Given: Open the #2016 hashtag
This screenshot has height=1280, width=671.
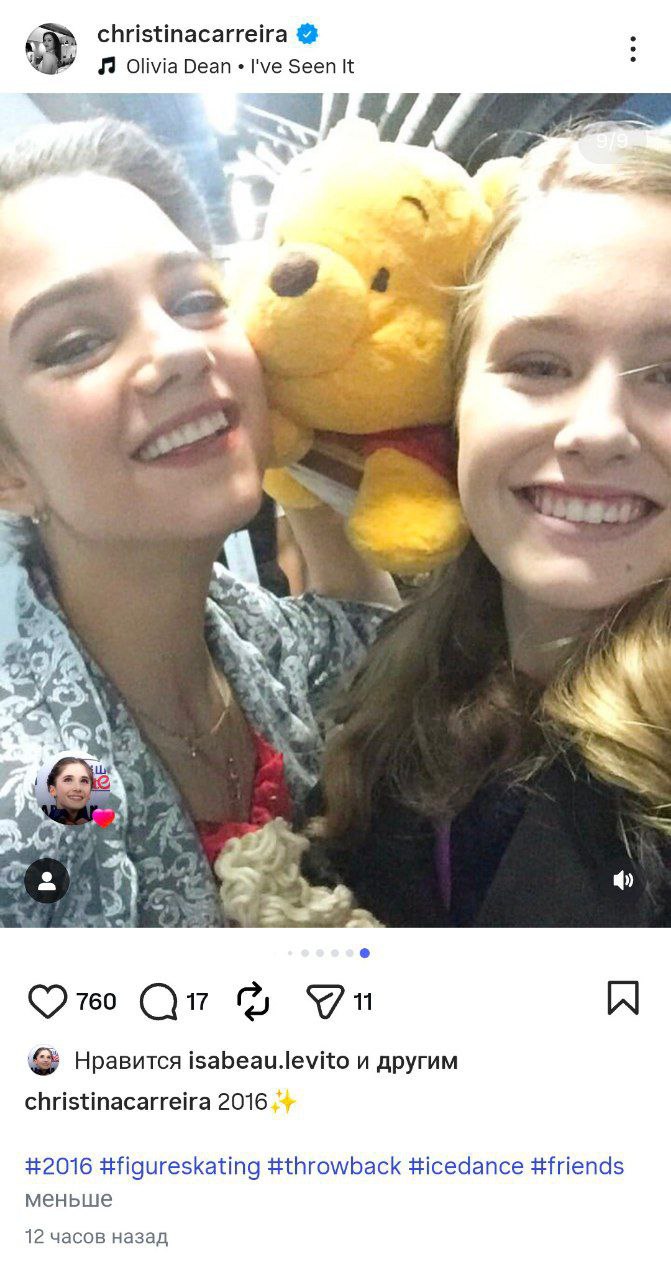Looking at the screenshot, I should 58,1166.
